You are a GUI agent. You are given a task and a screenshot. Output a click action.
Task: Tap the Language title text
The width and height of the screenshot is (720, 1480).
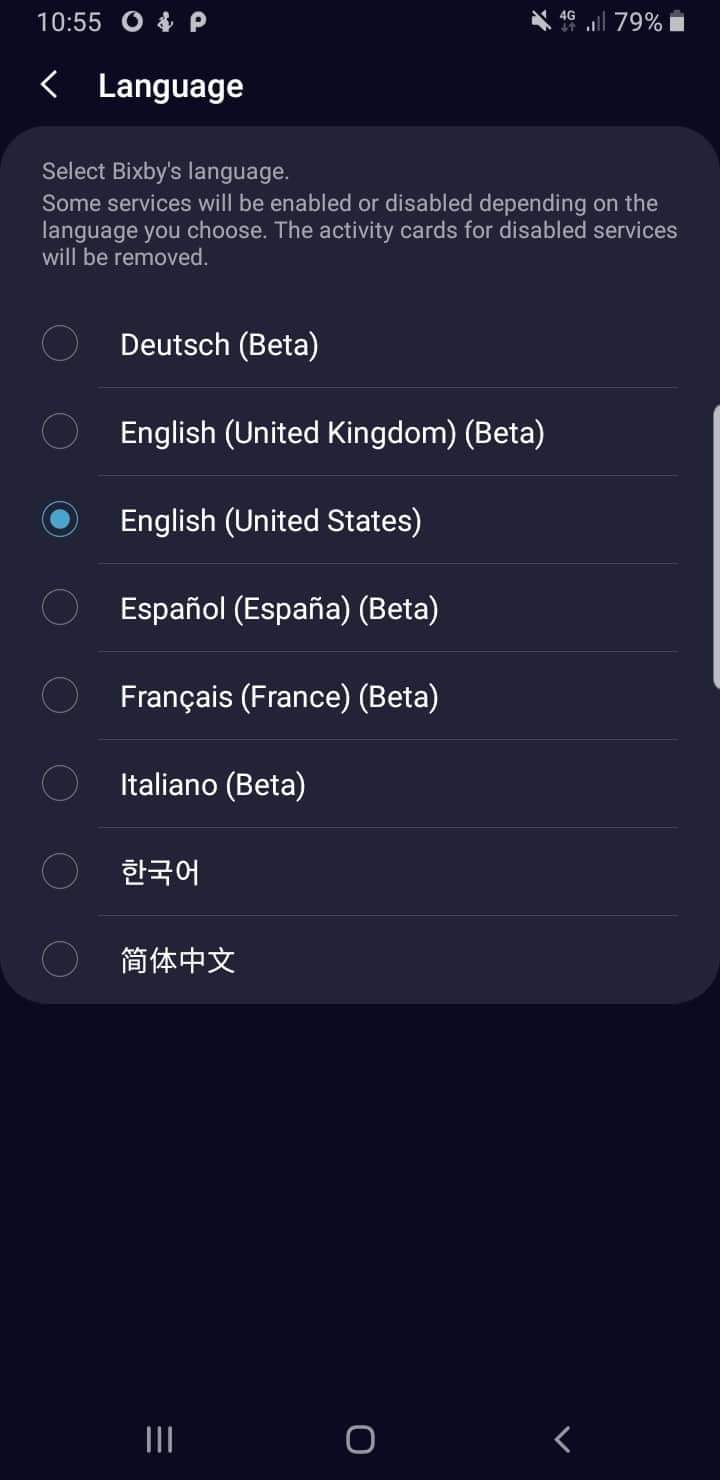coord(170,87)
